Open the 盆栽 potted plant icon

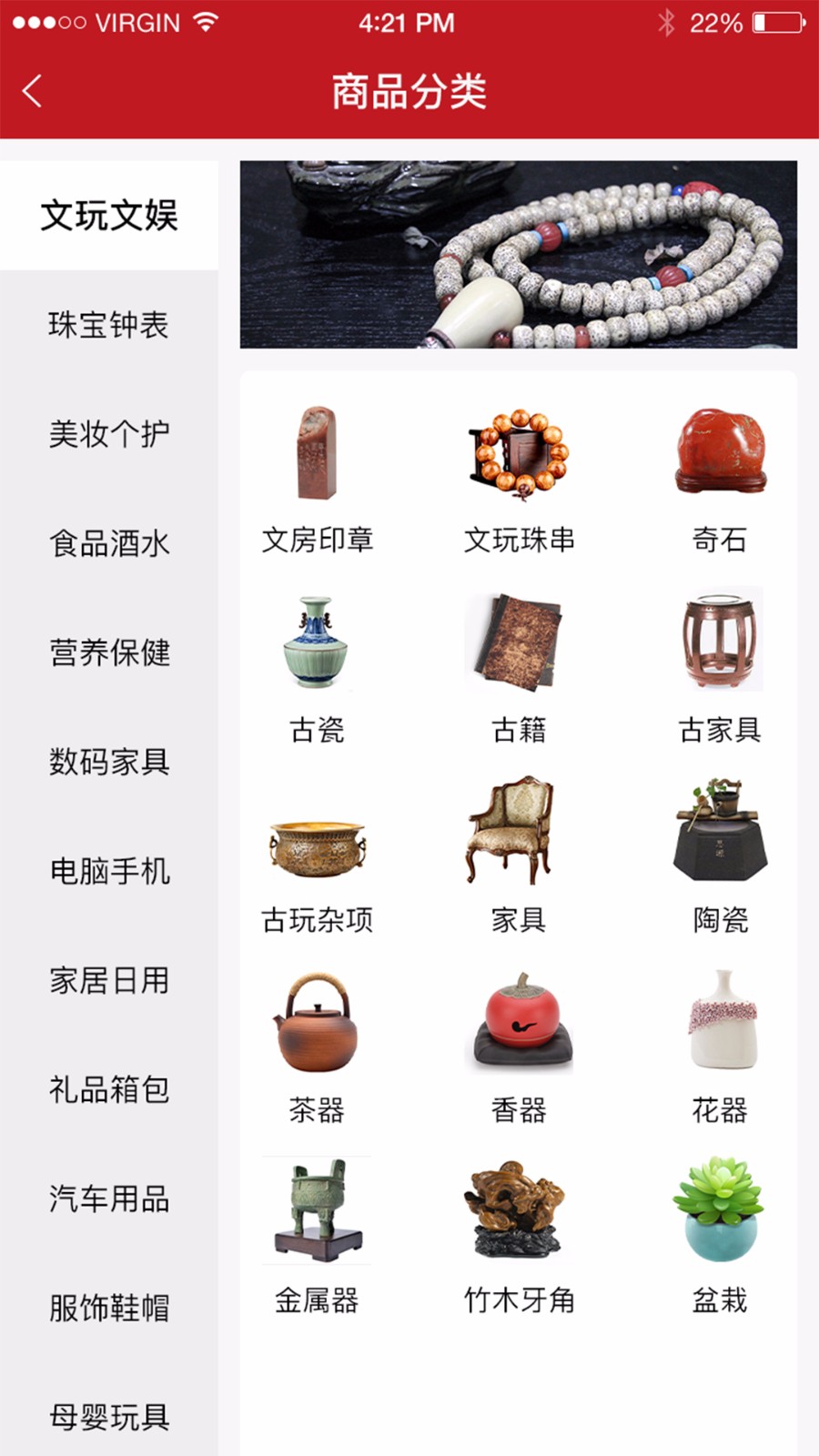[x=721, y=1210]
